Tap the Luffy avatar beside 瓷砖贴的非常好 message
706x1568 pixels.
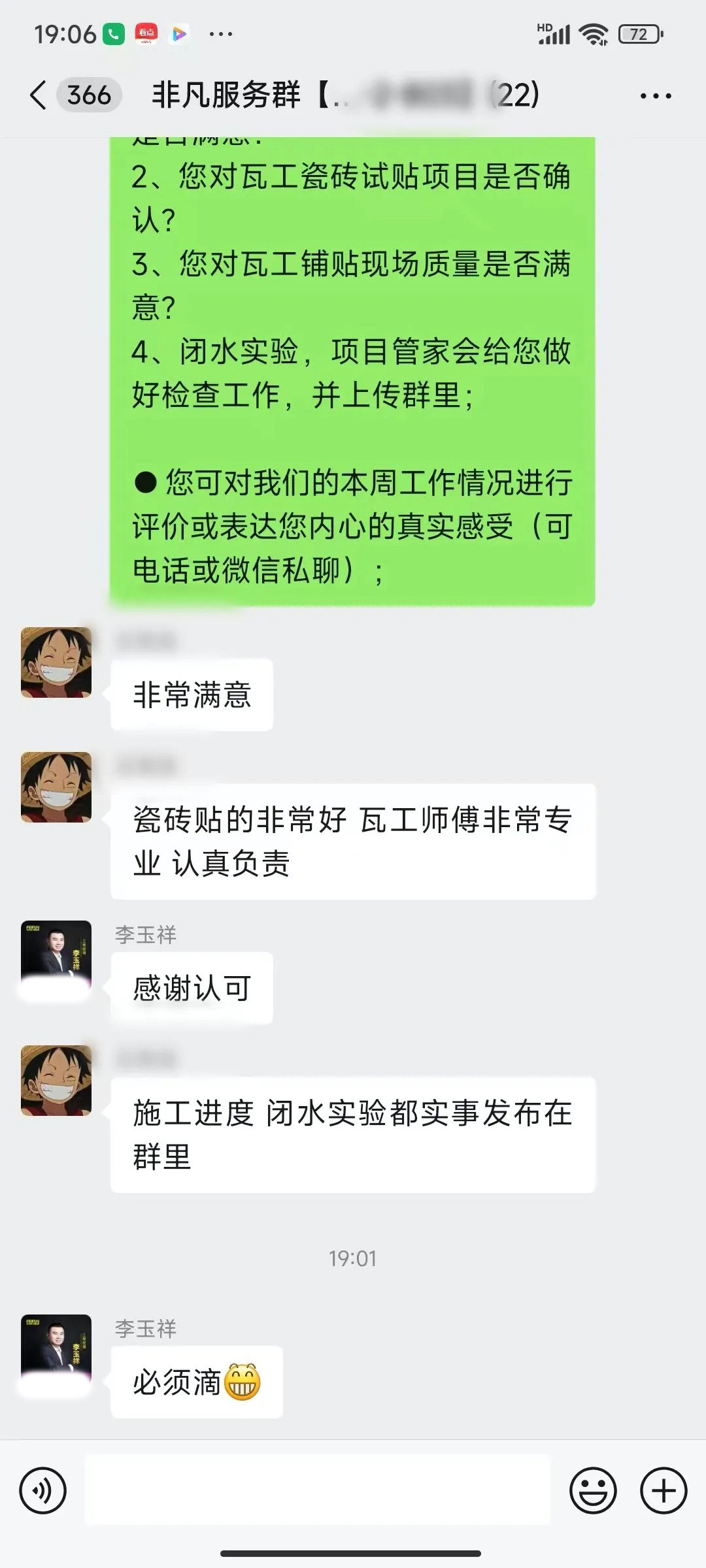click(56, 787)
